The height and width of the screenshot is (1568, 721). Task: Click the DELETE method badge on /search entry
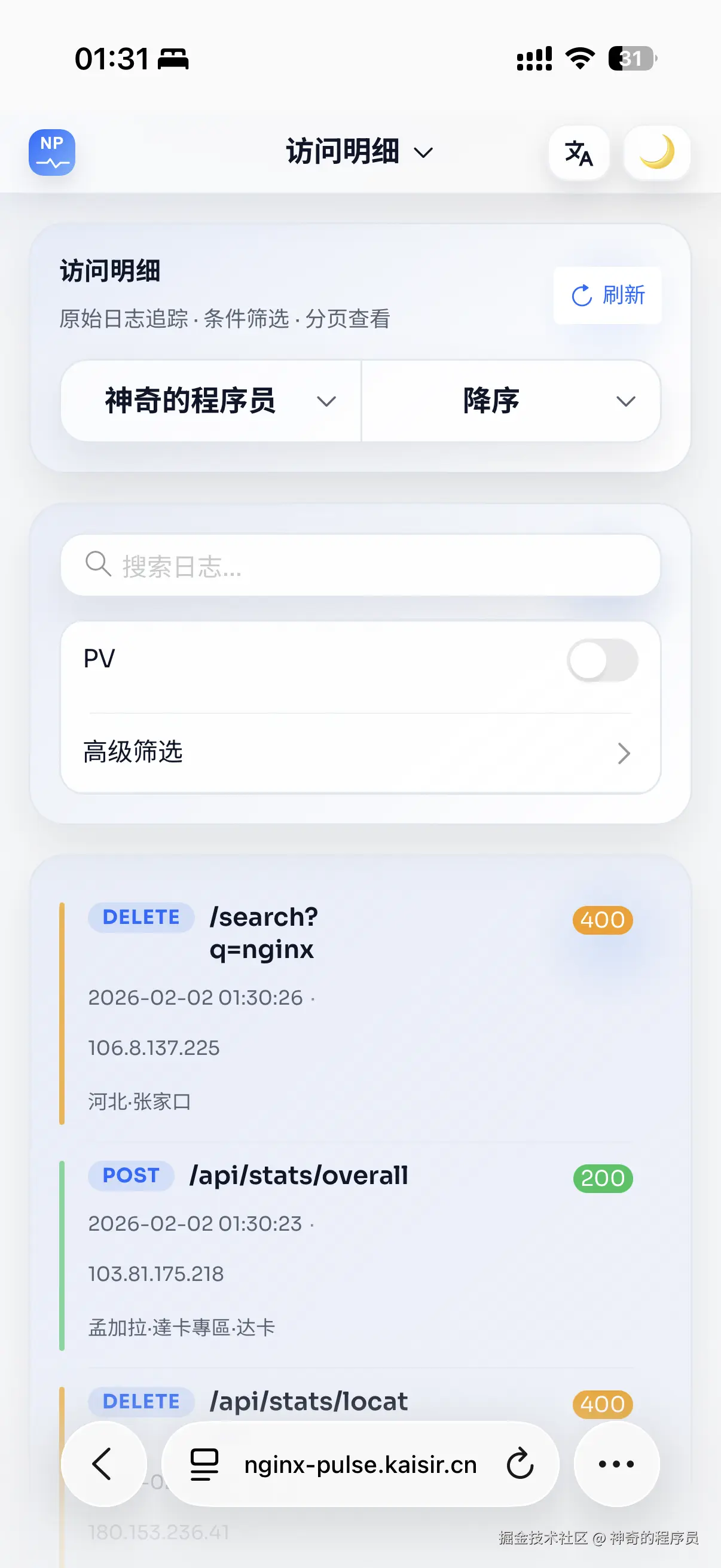pos(140,917)
